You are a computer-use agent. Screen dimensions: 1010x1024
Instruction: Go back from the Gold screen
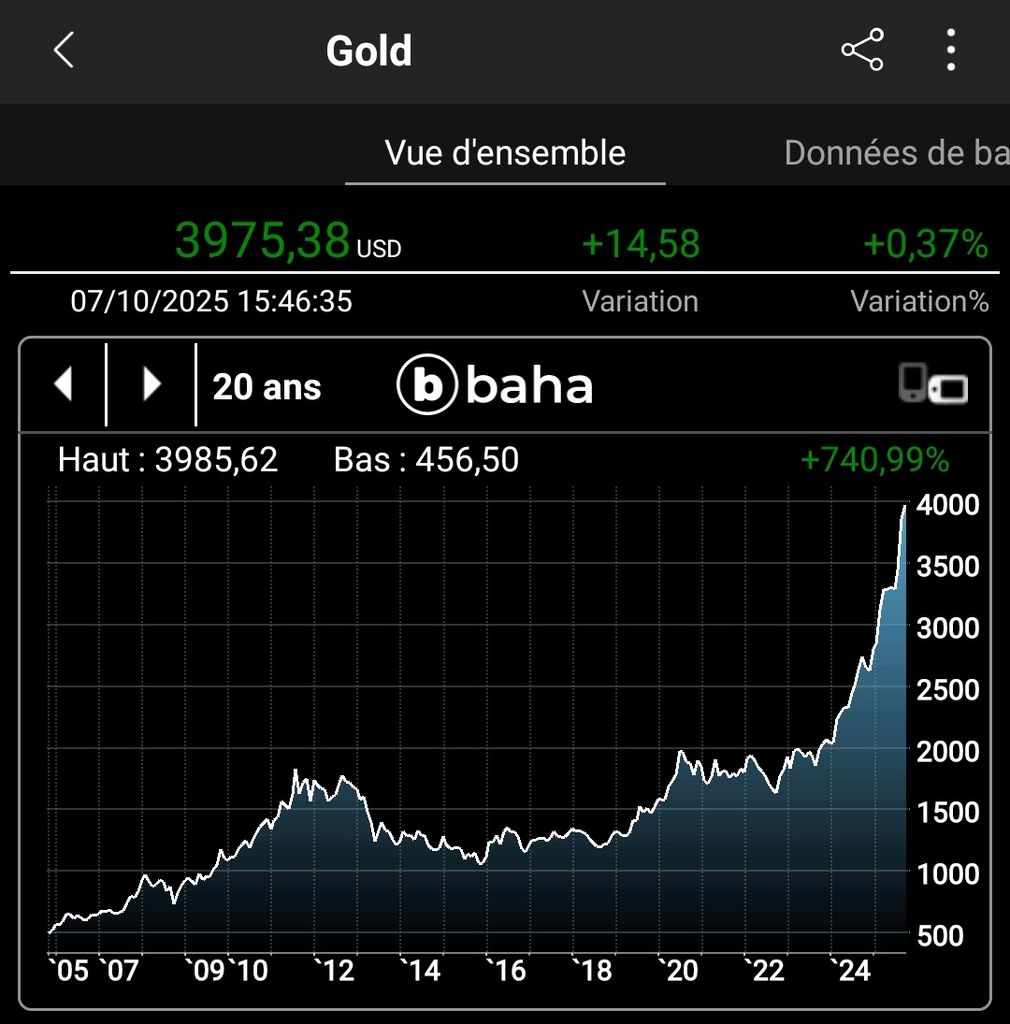64,50
